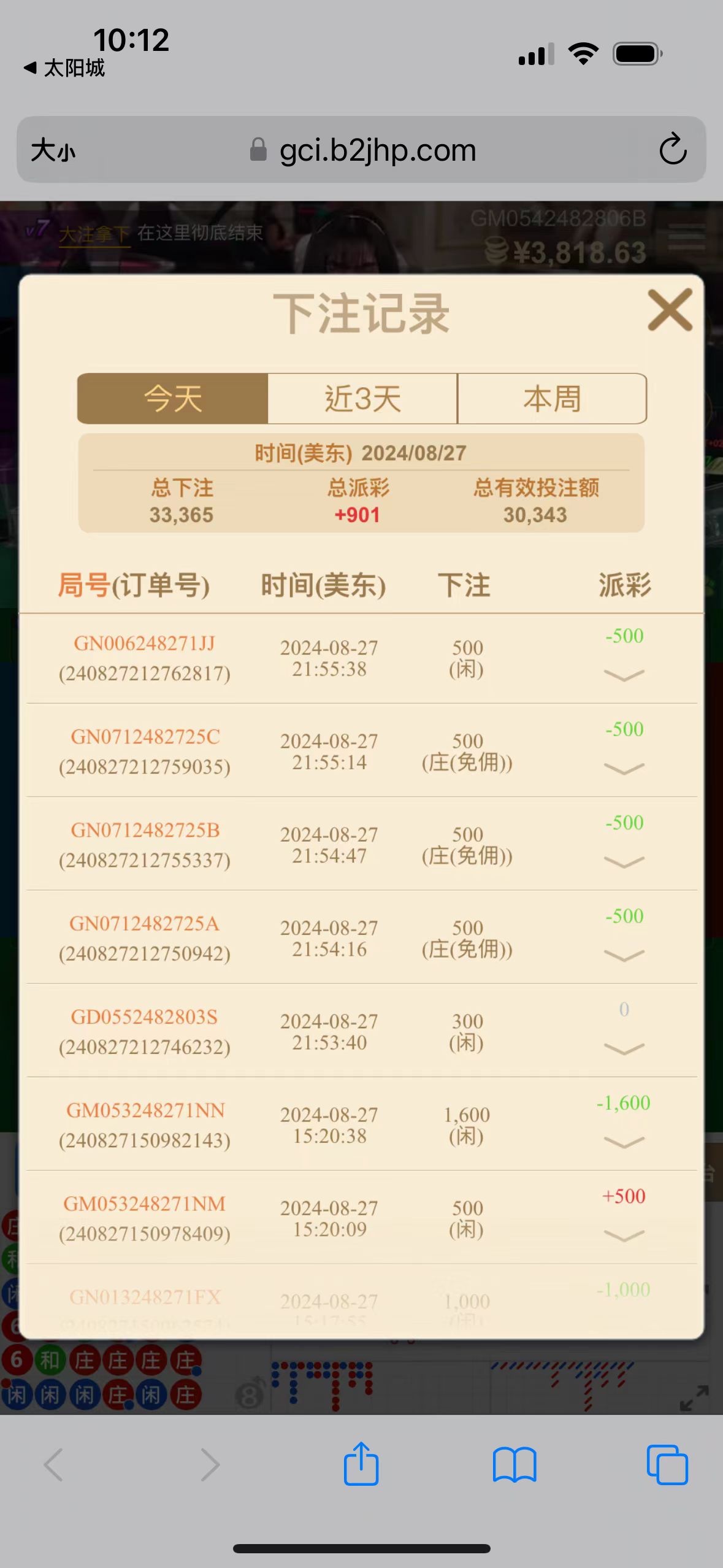Expand details for order GN0712482725B

624,862
